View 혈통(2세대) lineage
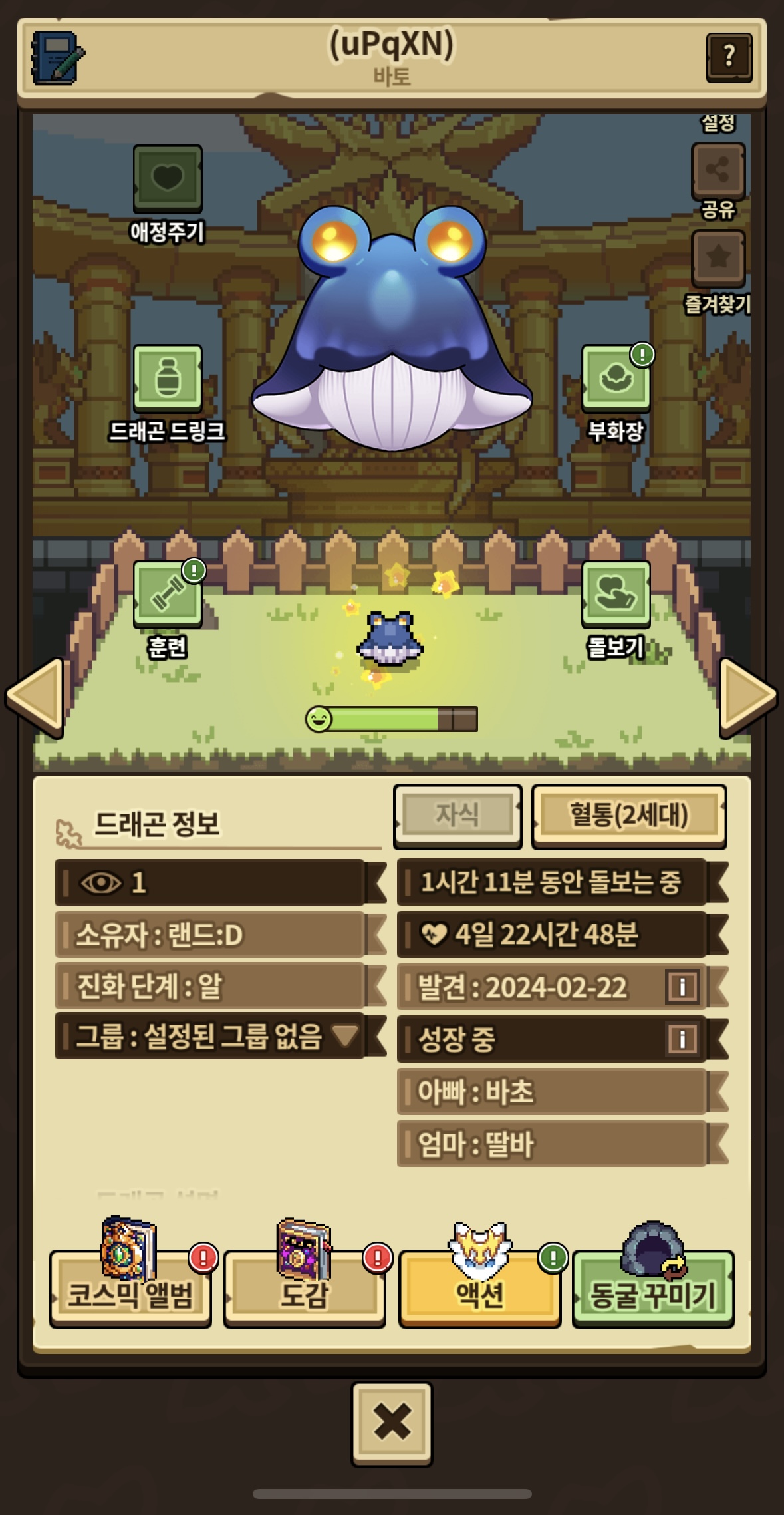Screen dimensions: 784x1515 click(x=628, y=815)
